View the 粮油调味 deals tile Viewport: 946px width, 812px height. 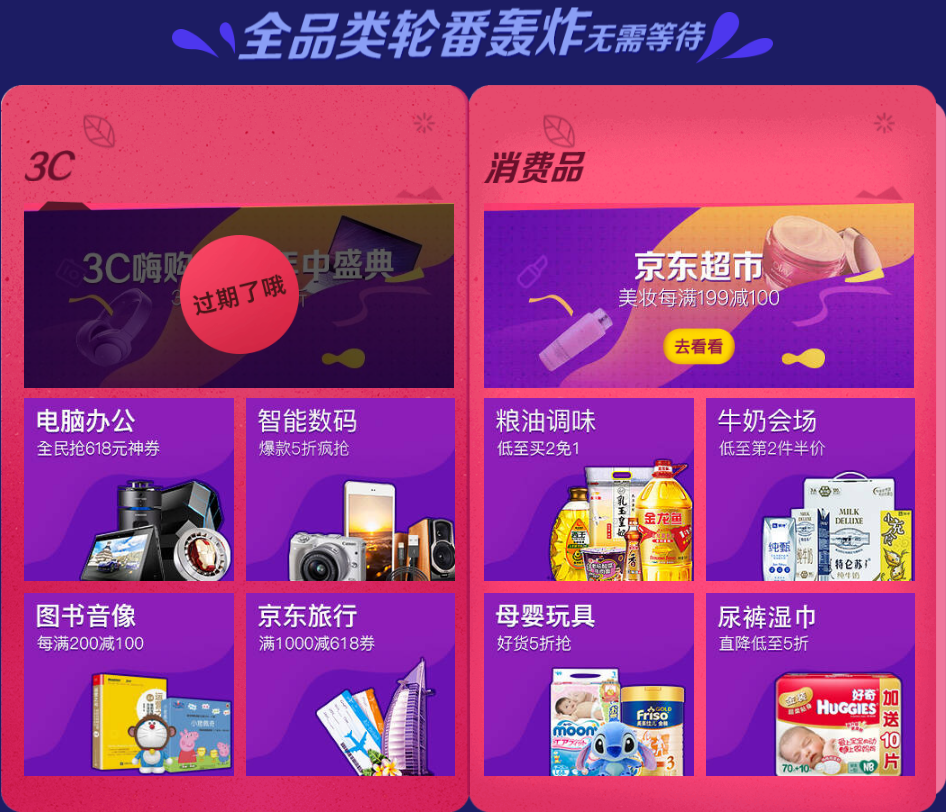tap(588, 489)
